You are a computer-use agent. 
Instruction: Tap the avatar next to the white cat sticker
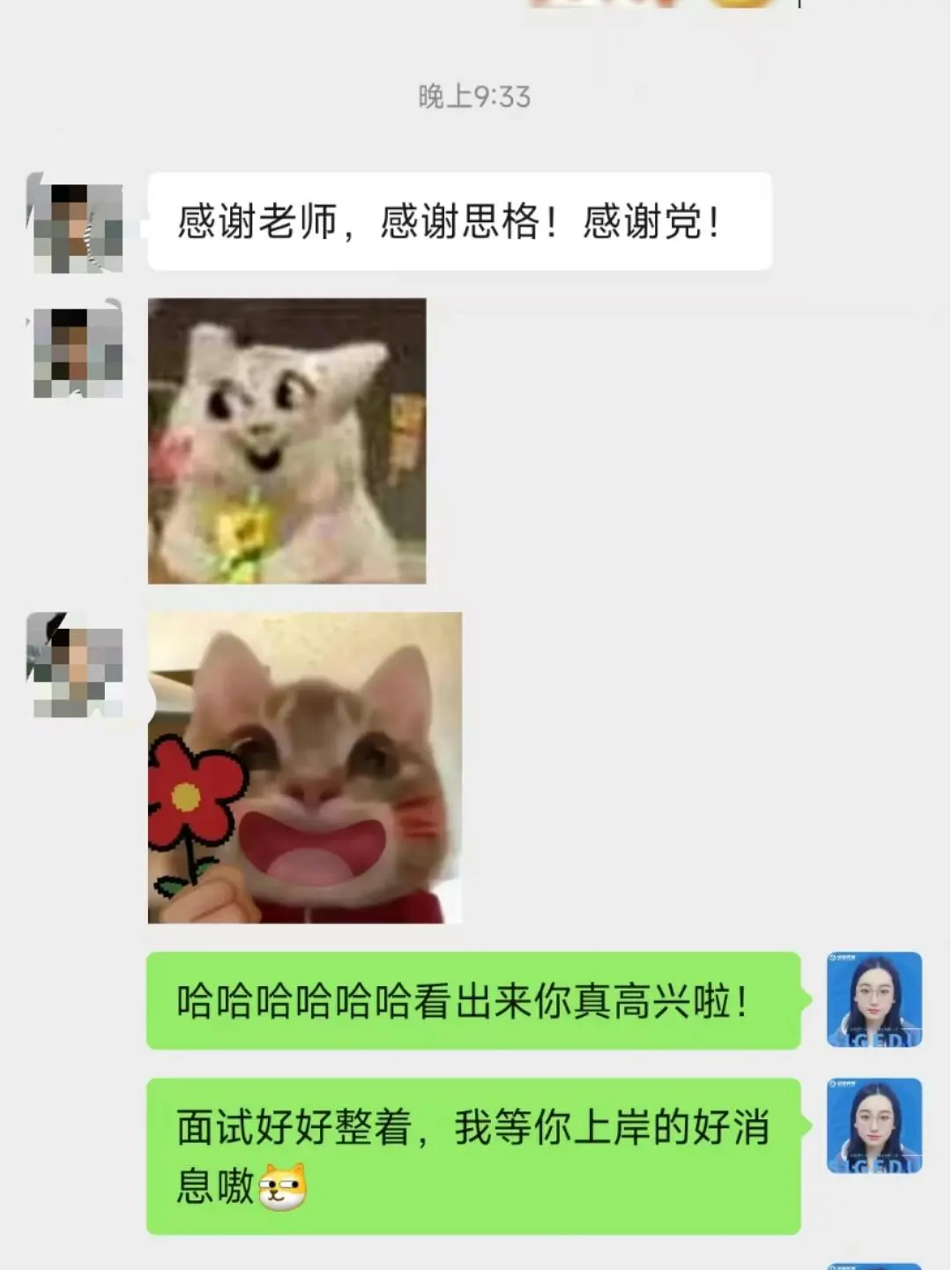[x=79, y=353]
